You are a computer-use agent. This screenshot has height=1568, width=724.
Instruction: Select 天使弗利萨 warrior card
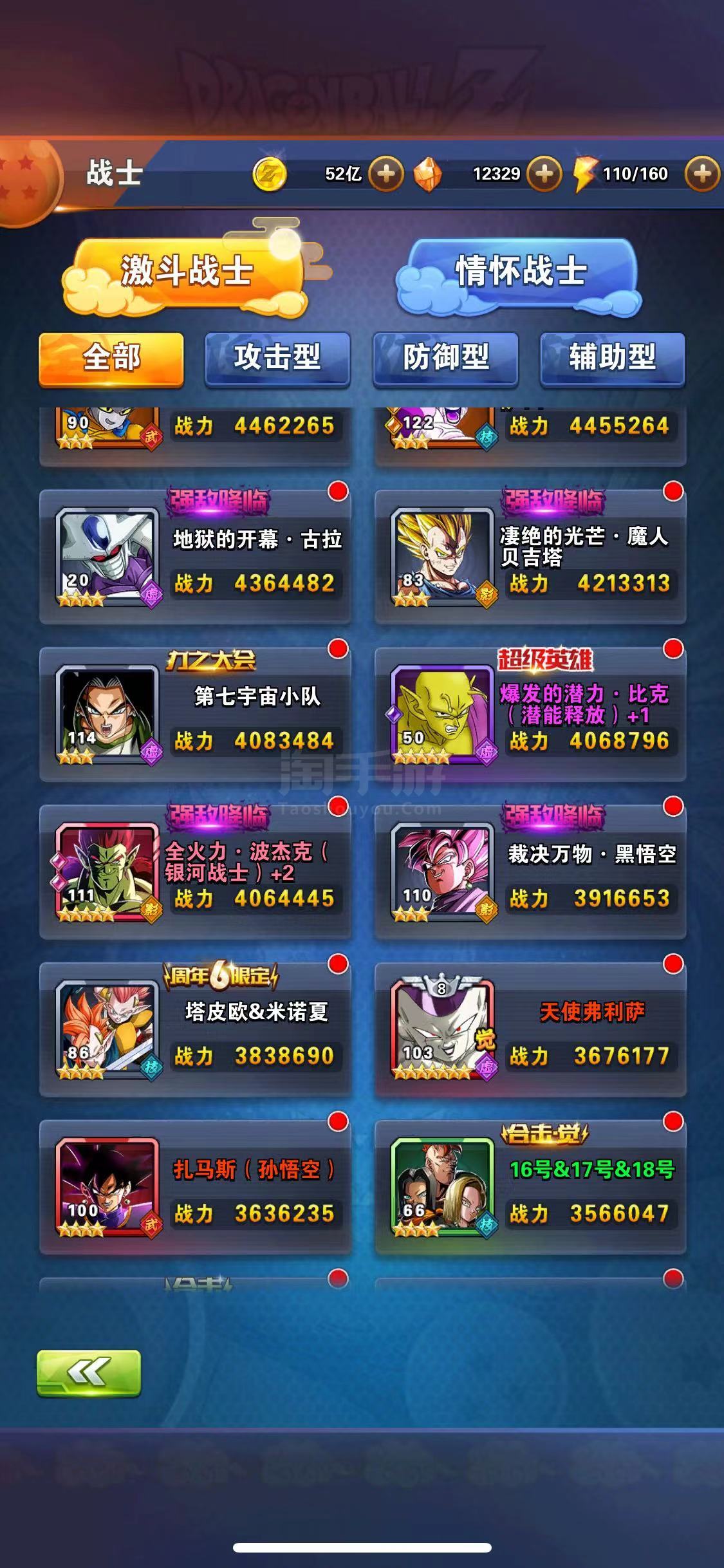pos(530,1030)
